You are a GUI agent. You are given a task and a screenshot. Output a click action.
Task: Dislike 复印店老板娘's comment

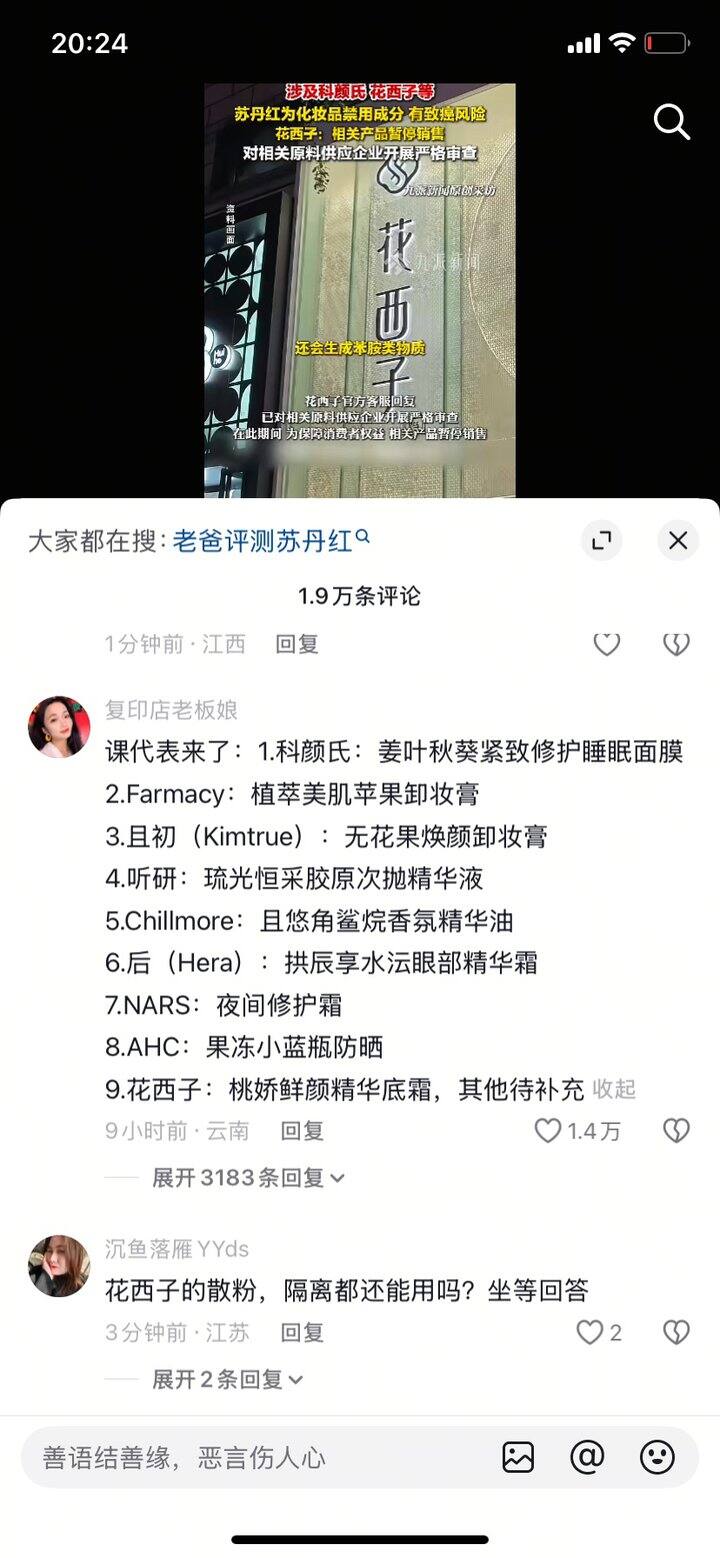pos(677,1131)
